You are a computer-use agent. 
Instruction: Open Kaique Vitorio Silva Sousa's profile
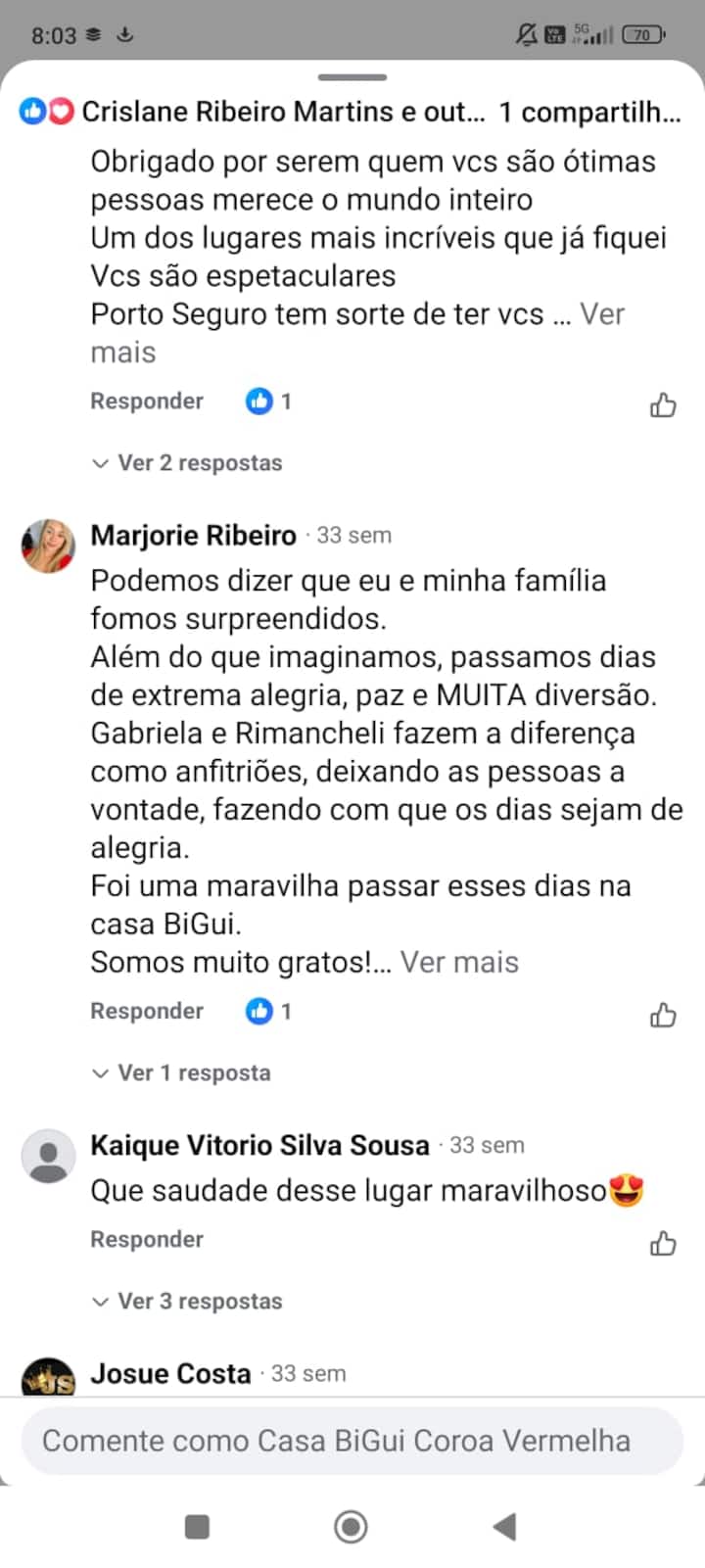coord(259,1145)
